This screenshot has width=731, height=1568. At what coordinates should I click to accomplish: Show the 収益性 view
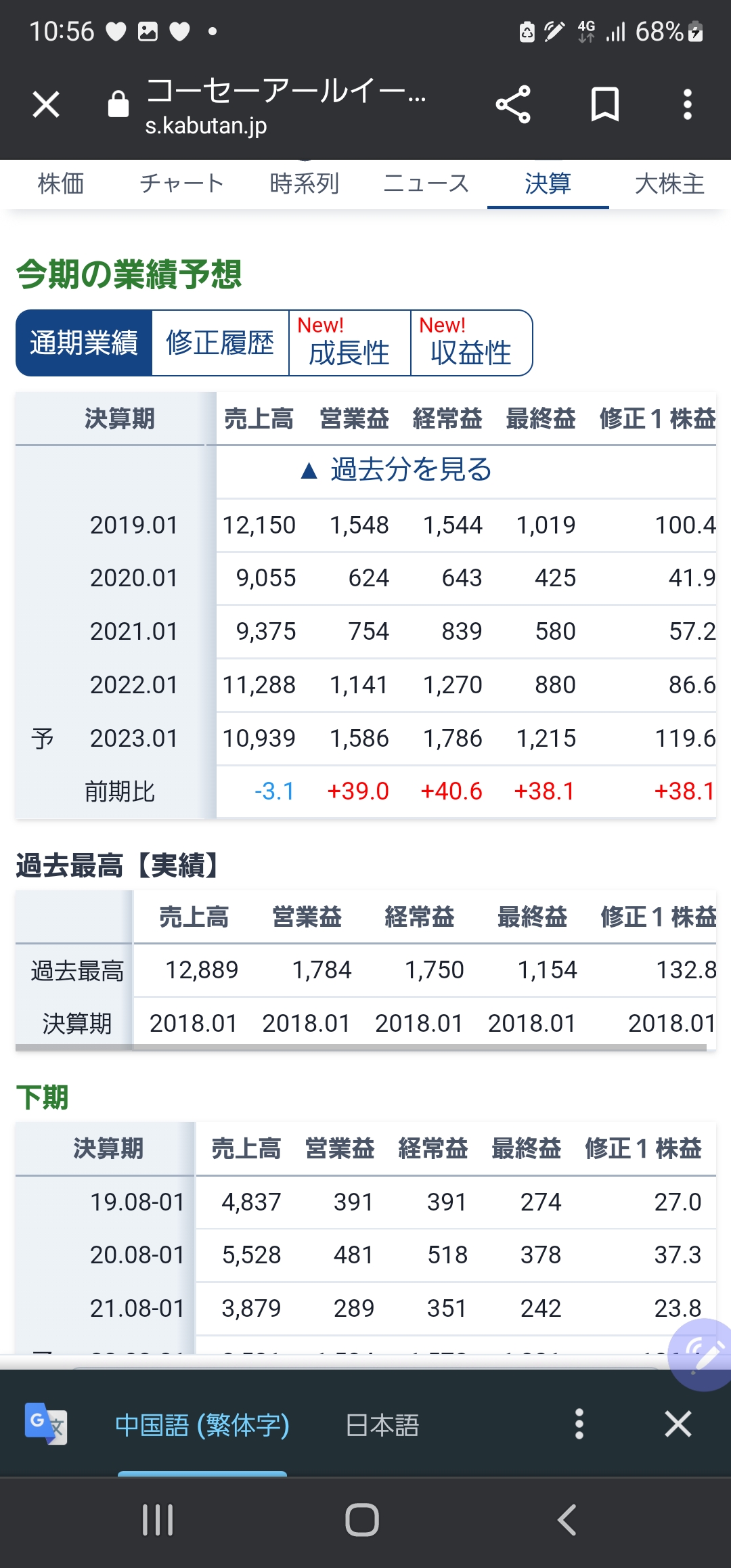click(472, 343)
